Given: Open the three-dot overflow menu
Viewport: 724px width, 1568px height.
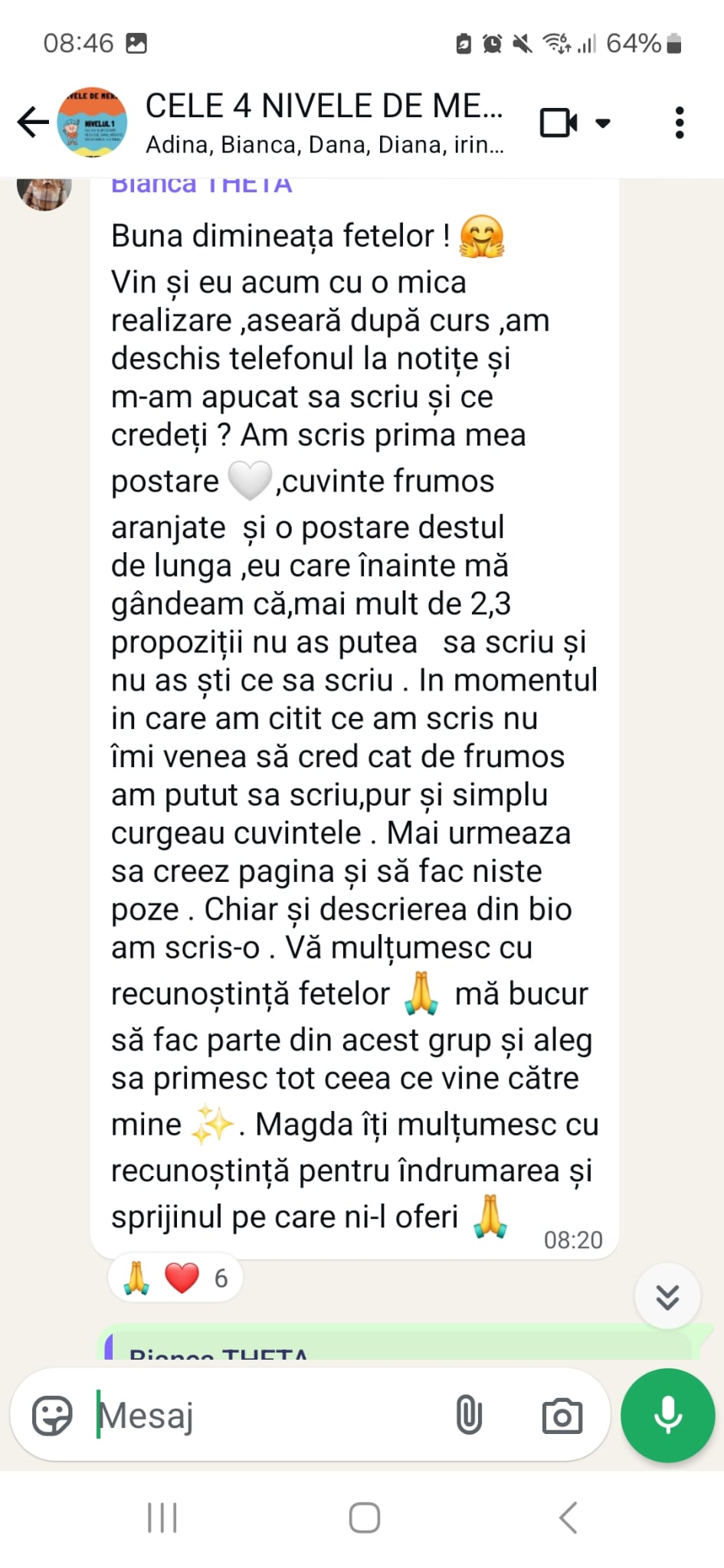Looking at the screenshot, I should [x=679, y=122].
